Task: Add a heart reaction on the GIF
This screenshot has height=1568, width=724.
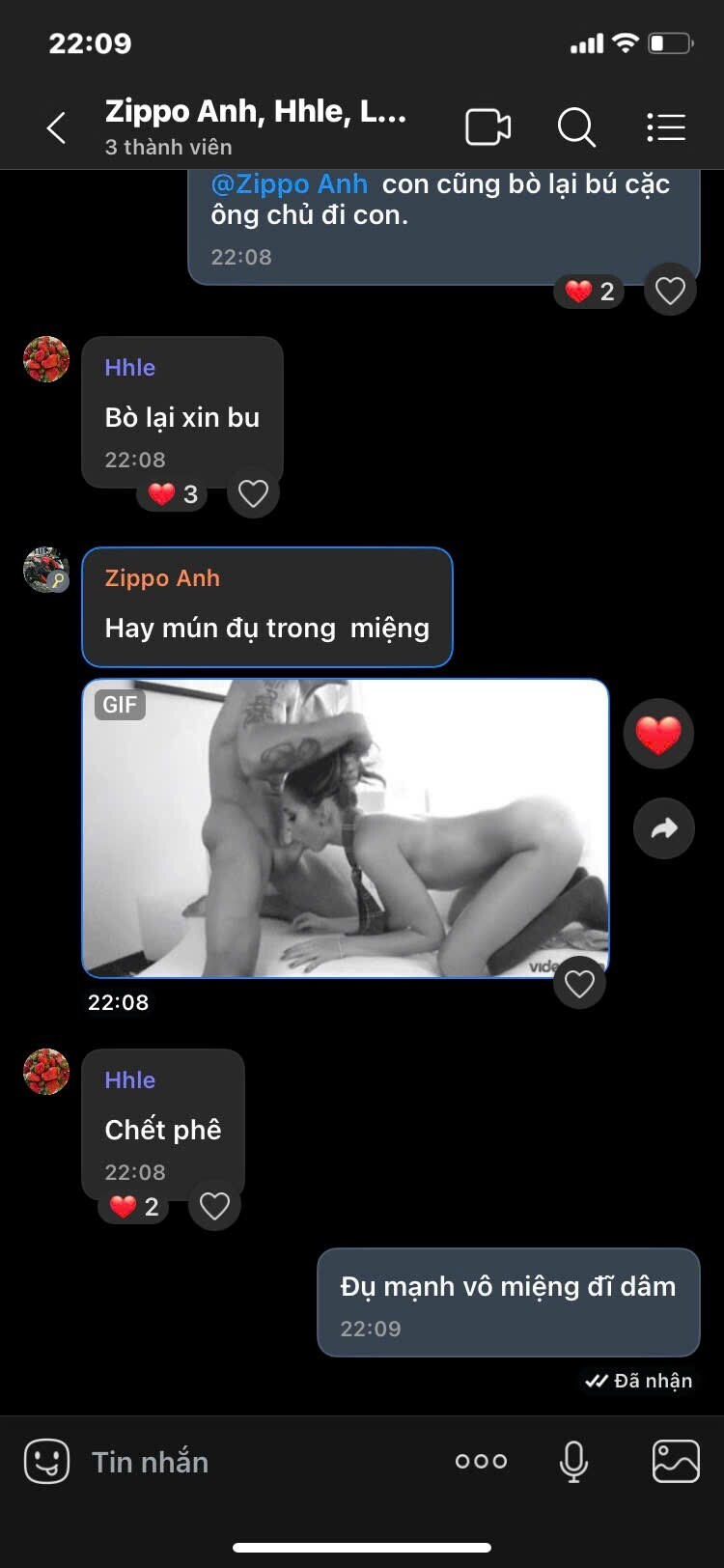Action: [579, 984]
